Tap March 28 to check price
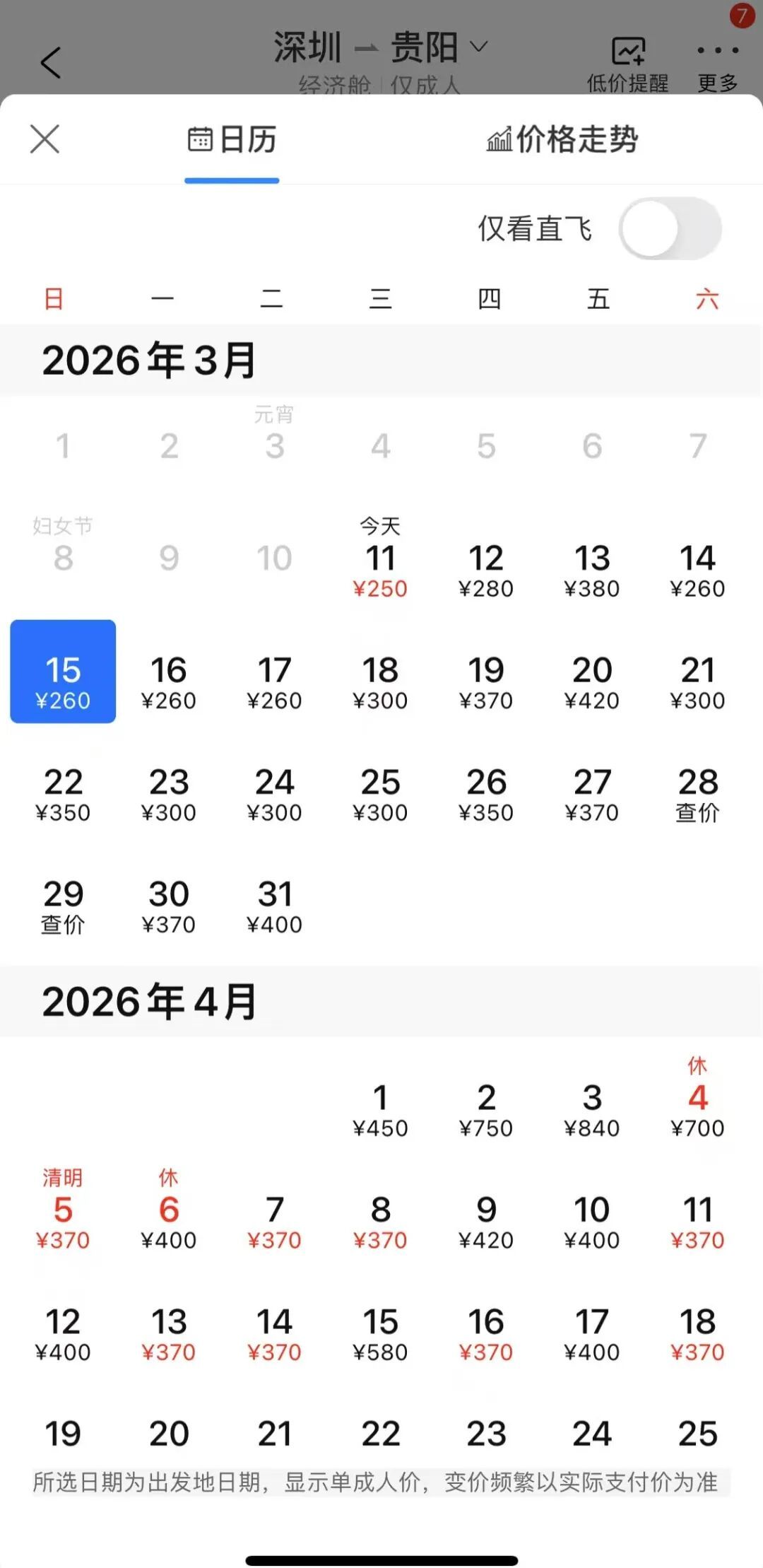 pyautogui.click(x=697, y=795)
